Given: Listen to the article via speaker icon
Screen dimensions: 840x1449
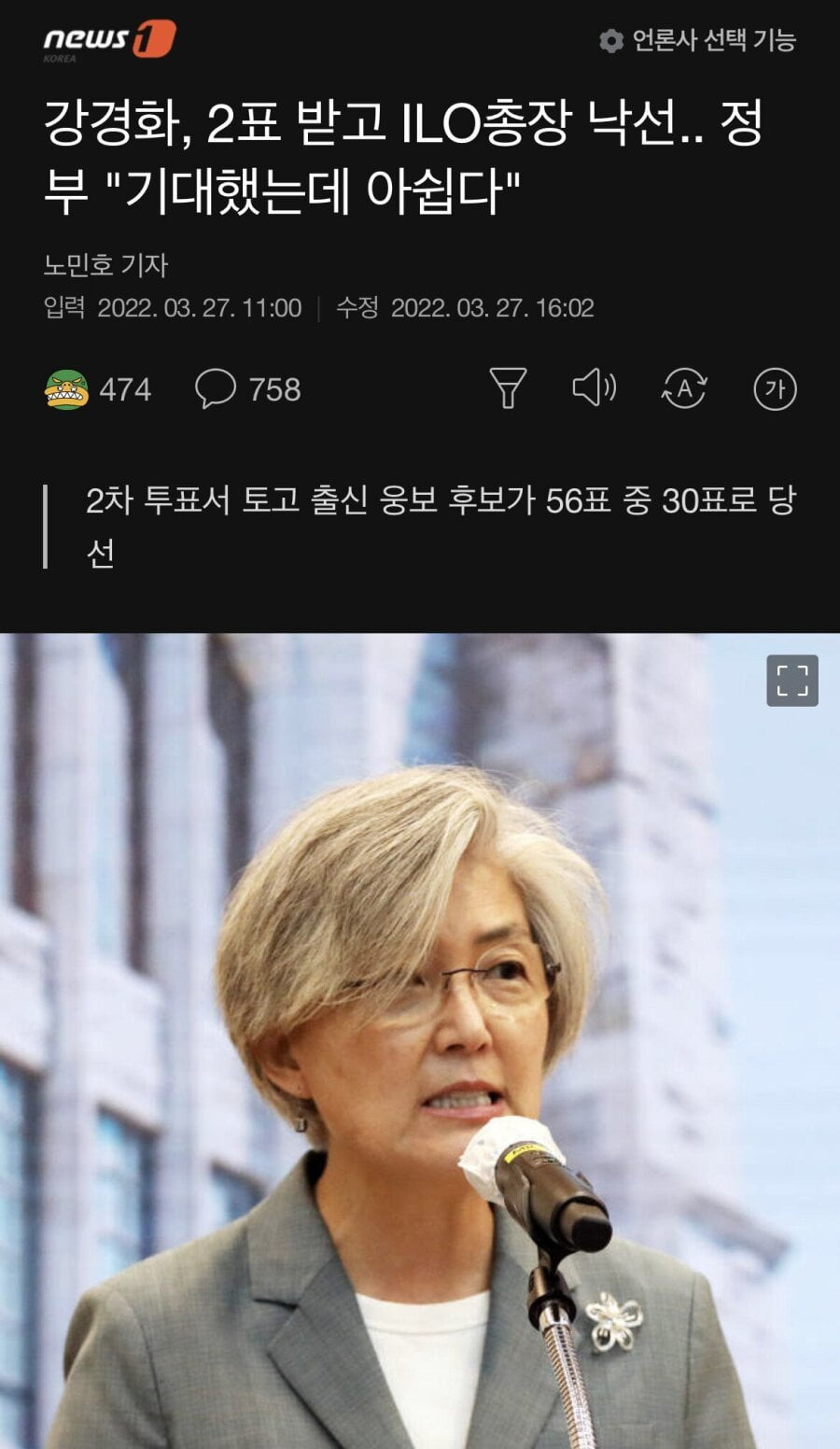Looking at the screenshot, I should point(595,387).
